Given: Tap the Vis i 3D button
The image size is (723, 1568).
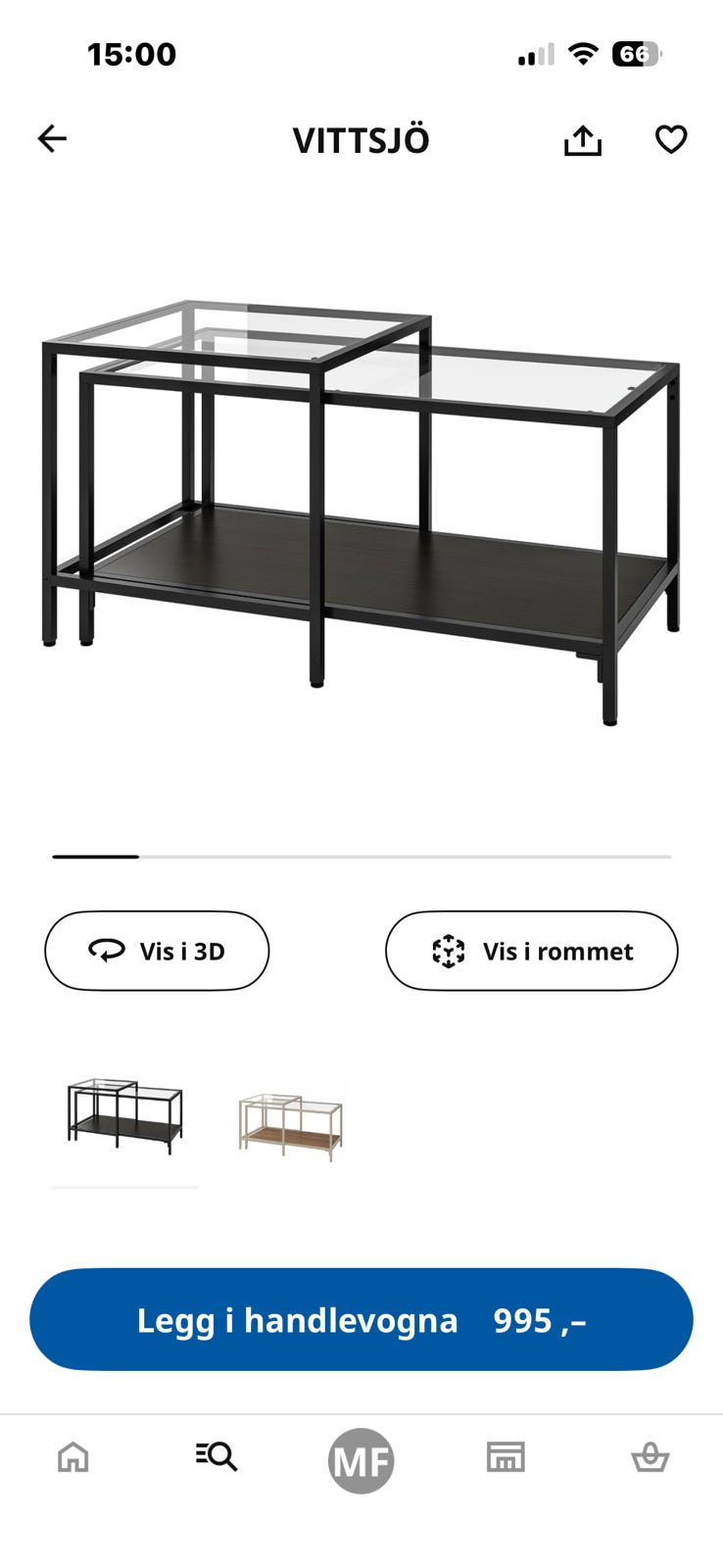Looking at the screenshot, I should [157, 951].
